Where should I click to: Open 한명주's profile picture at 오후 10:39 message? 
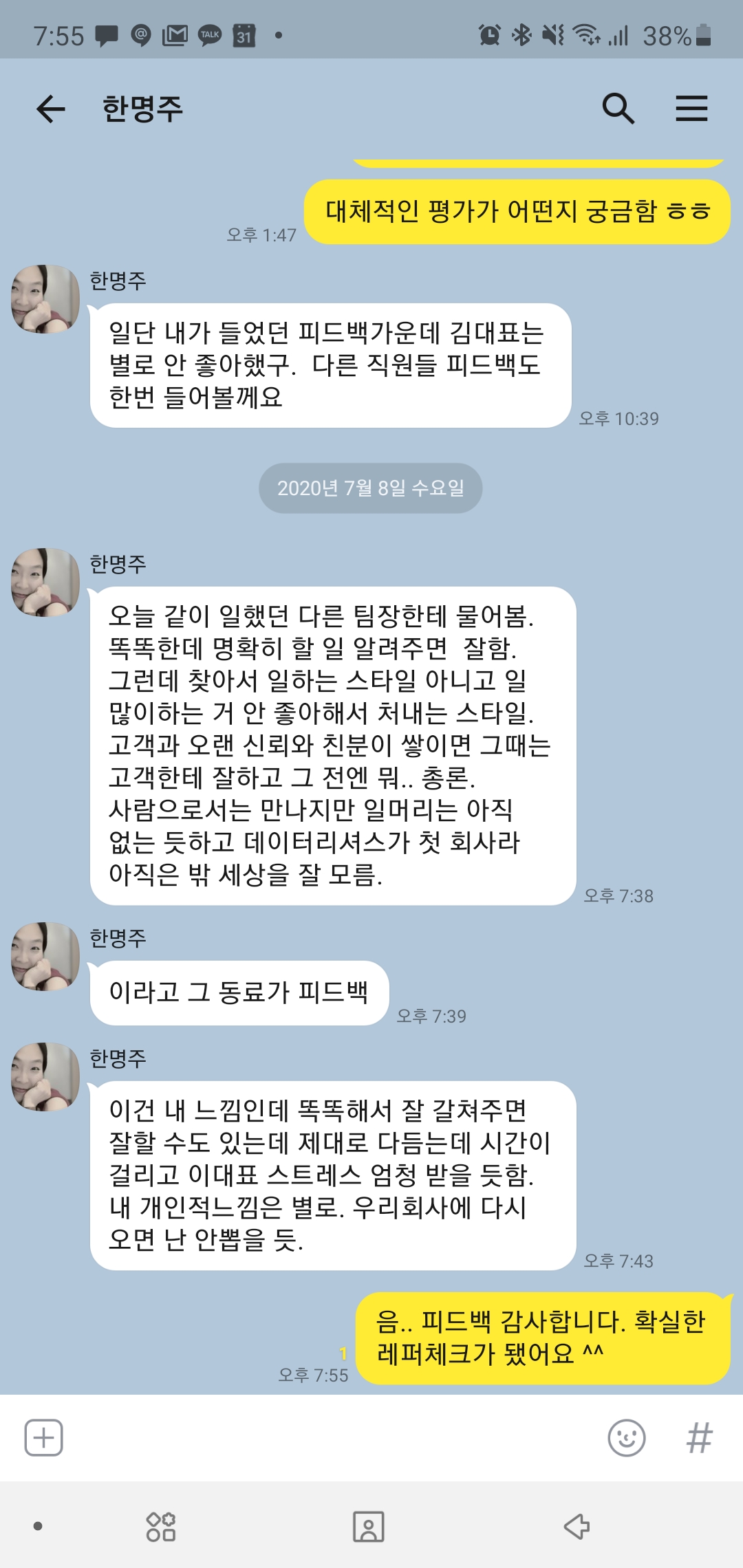point(45,299)
